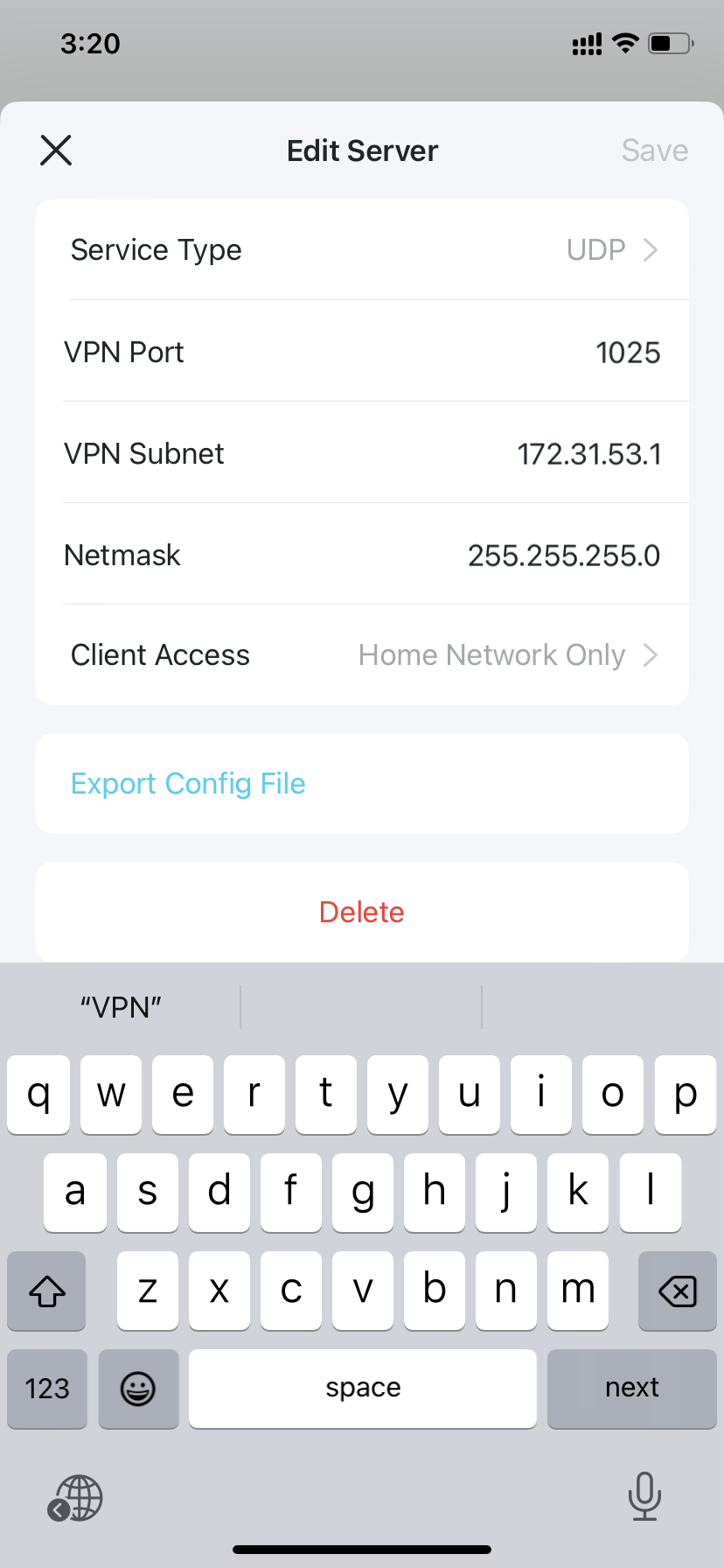Close the Edit Server screen

click(56, 150)
